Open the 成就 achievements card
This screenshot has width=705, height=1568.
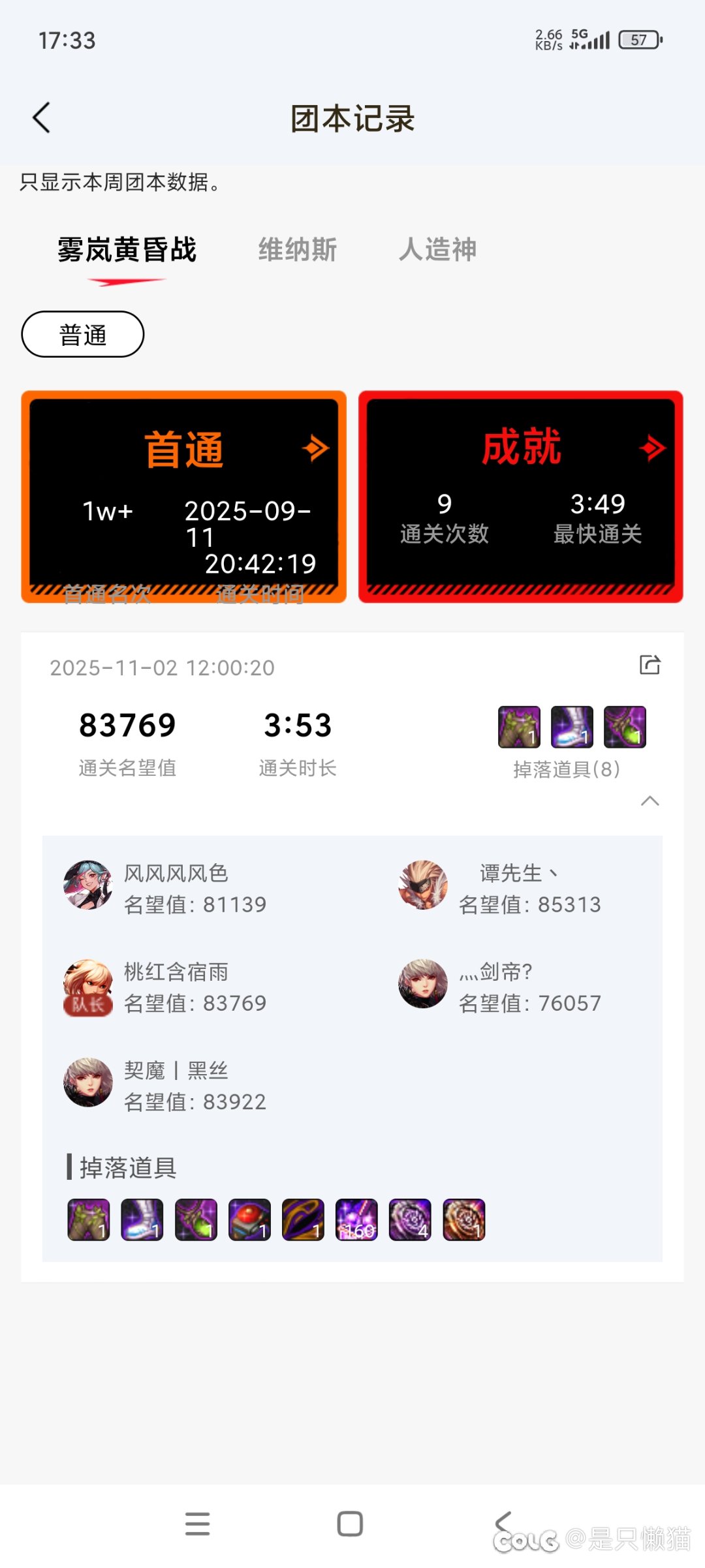pyautogui.click(x=520, y=497)
